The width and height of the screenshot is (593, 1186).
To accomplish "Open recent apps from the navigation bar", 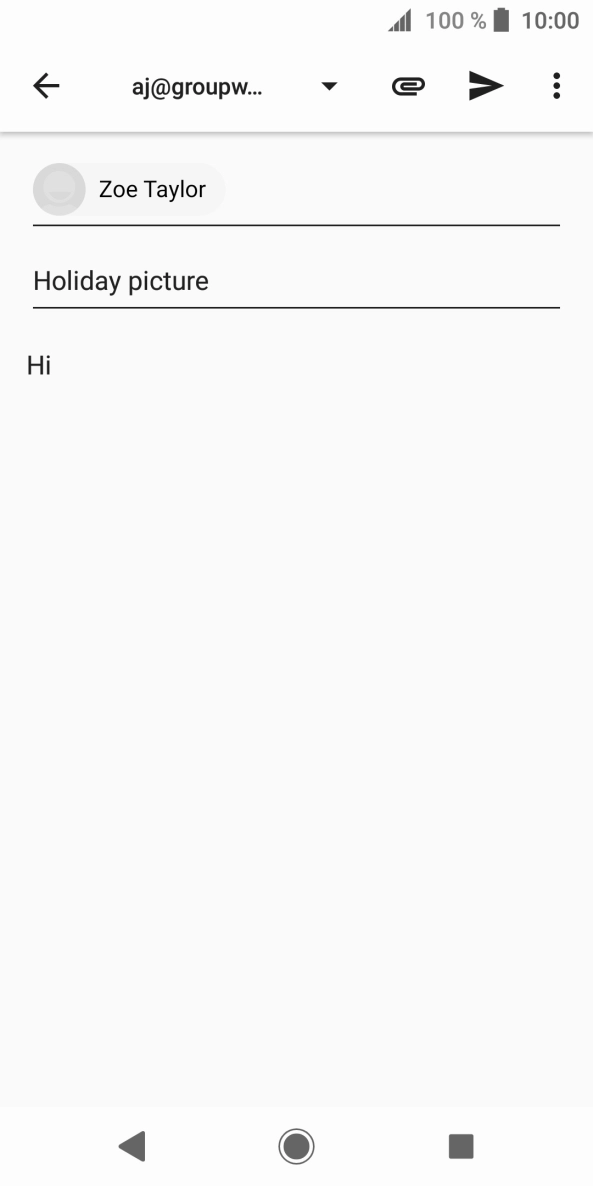I will [x=461, y=1147].
